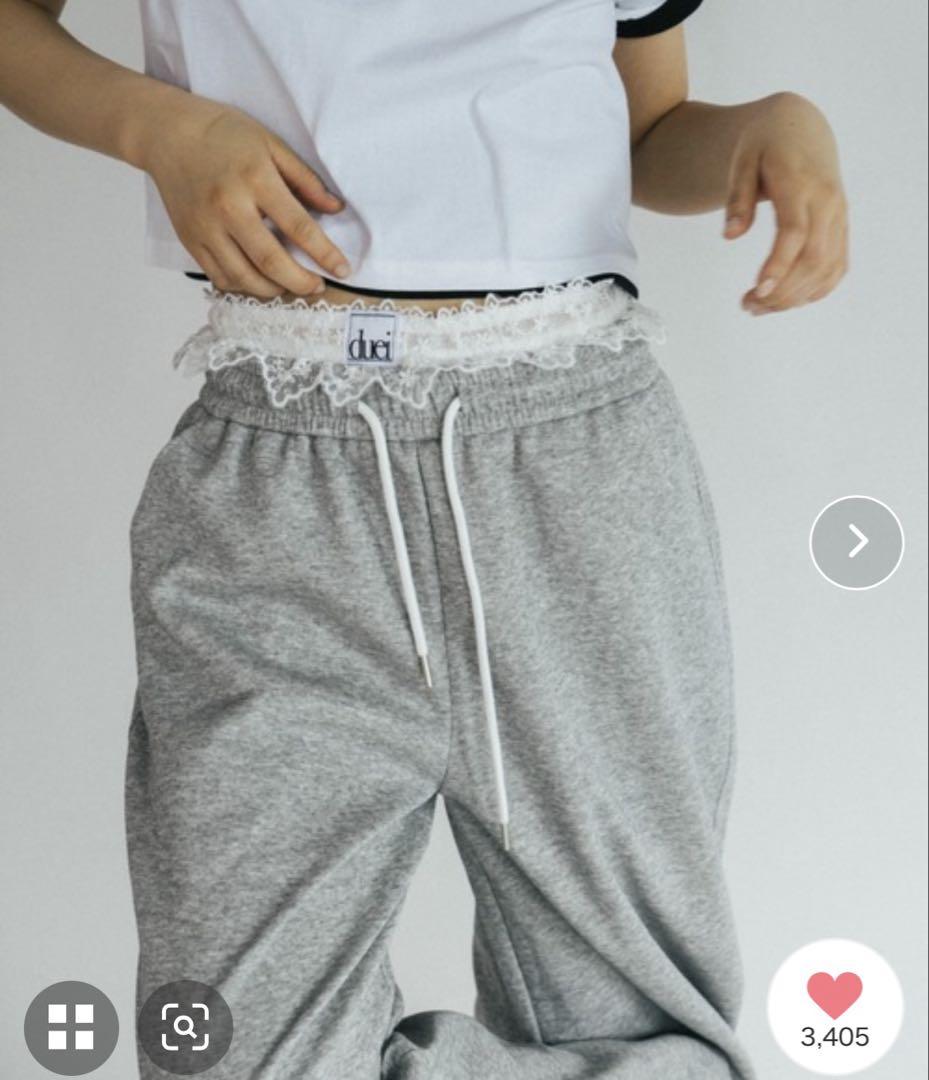This screenshot has width=929, height=1080.
Task: Go to the next product image
Action: pos(856,542)
